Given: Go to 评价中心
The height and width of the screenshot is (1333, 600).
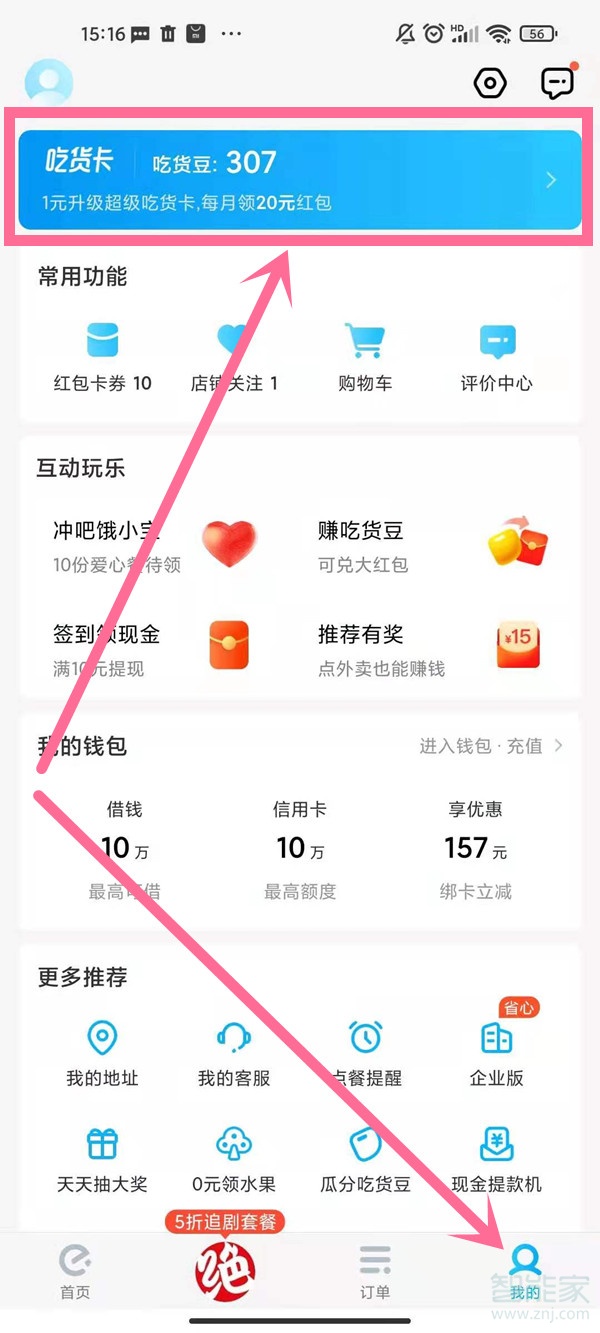Looking at the screenshot, I should tap(496, 355).
